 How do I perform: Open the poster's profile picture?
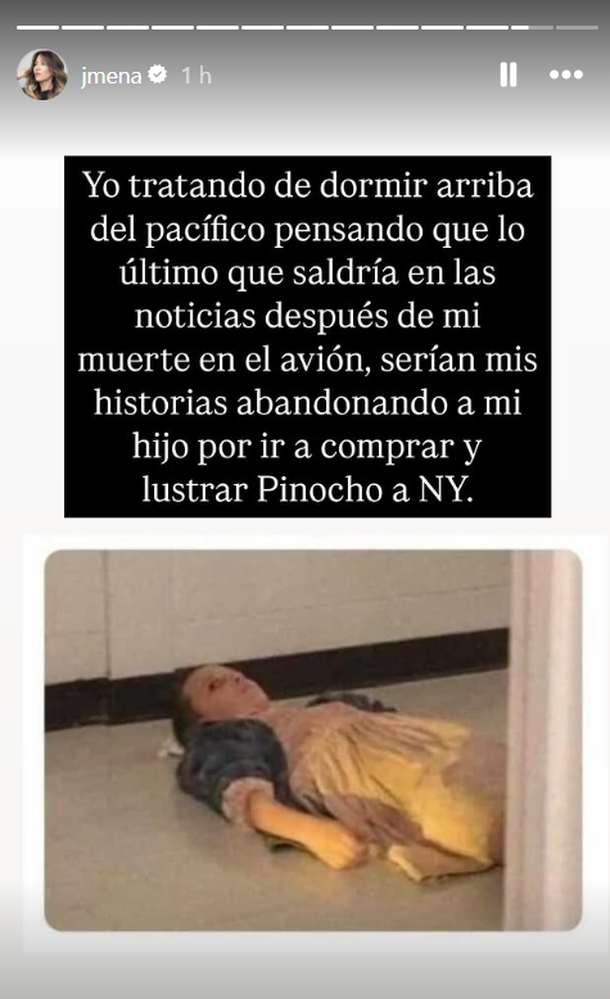42,75
